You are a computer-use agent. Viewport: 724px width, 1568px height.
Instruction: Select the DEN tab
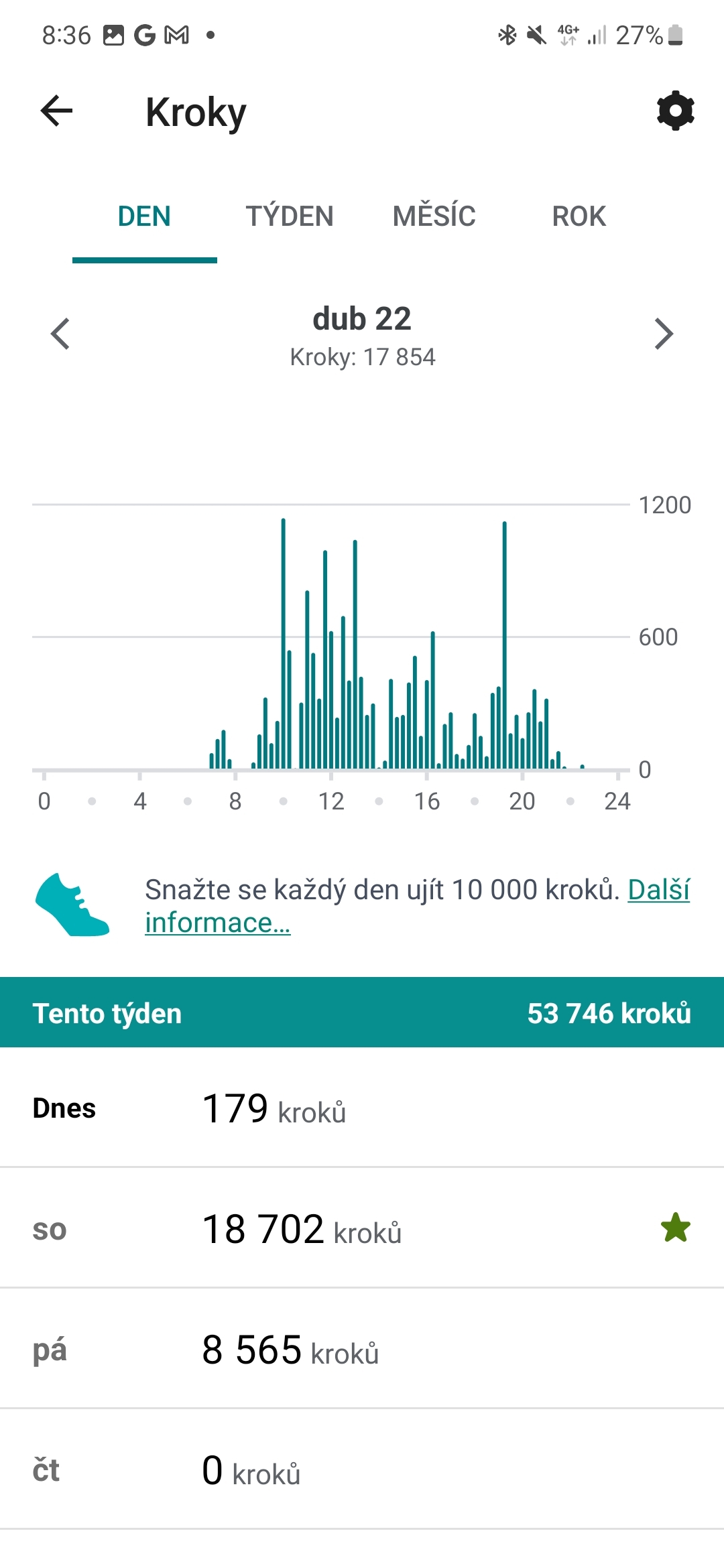click(x=145, y=216)
